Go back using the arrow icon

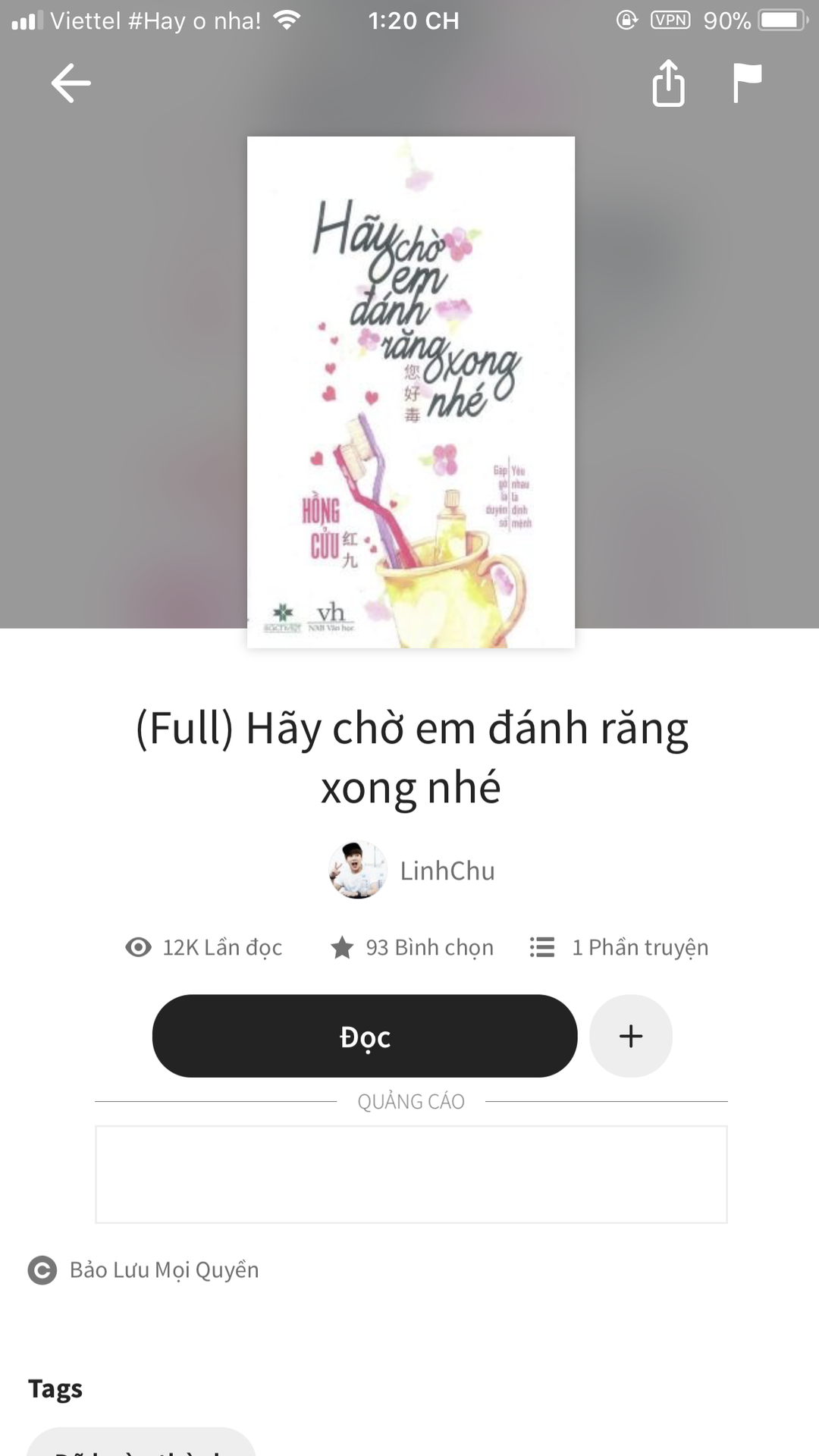71,83
